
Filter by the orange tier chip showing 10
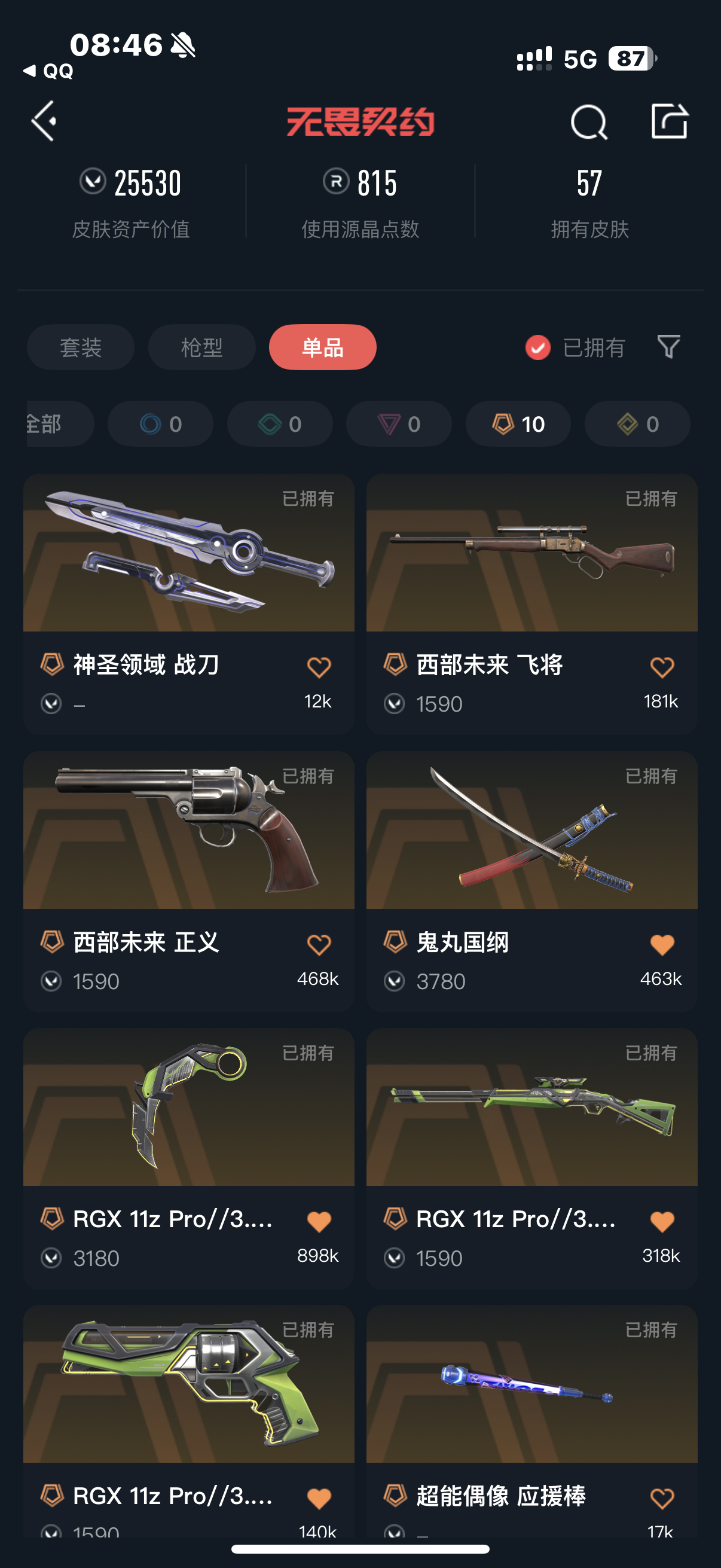(518, 423)
